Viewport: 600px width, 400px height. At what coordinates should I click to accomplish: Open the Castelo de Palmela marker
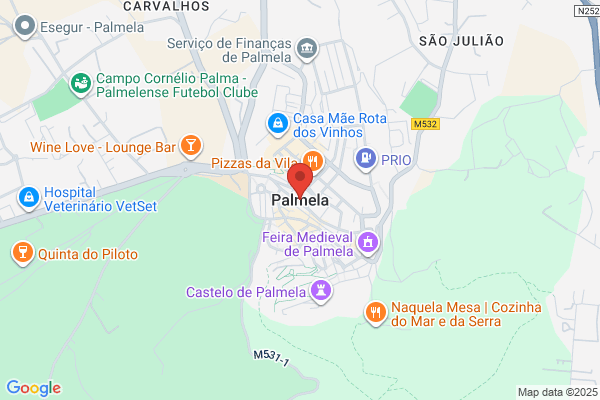(321, 292)
